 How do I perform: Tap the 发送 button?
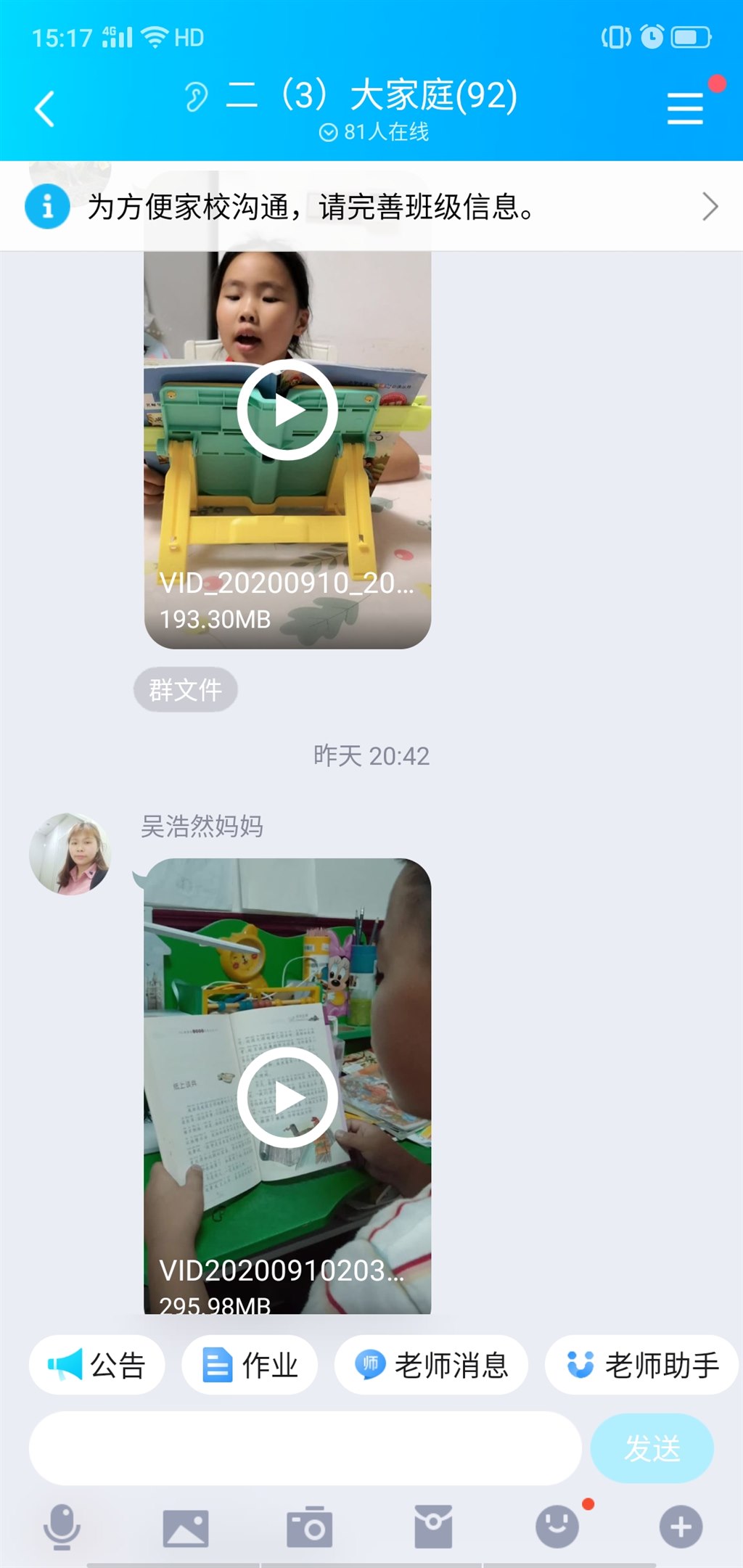(652, 1448)
